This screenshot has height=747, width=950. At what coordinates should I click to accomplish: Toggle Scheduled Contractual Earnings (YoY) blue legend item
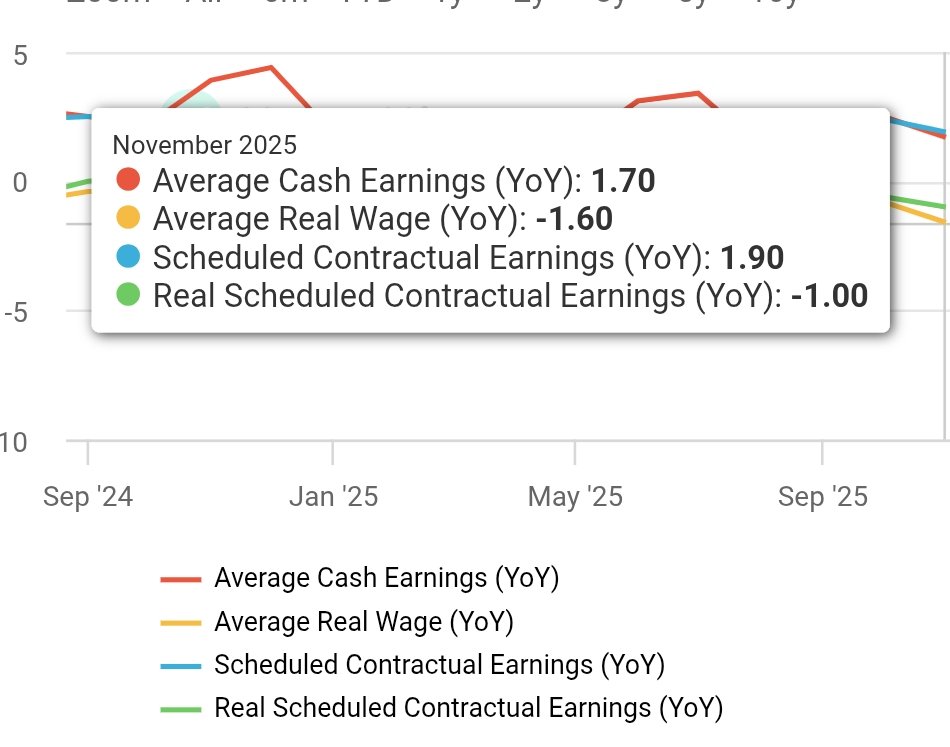pyautogui.click(x=439, y=665)
